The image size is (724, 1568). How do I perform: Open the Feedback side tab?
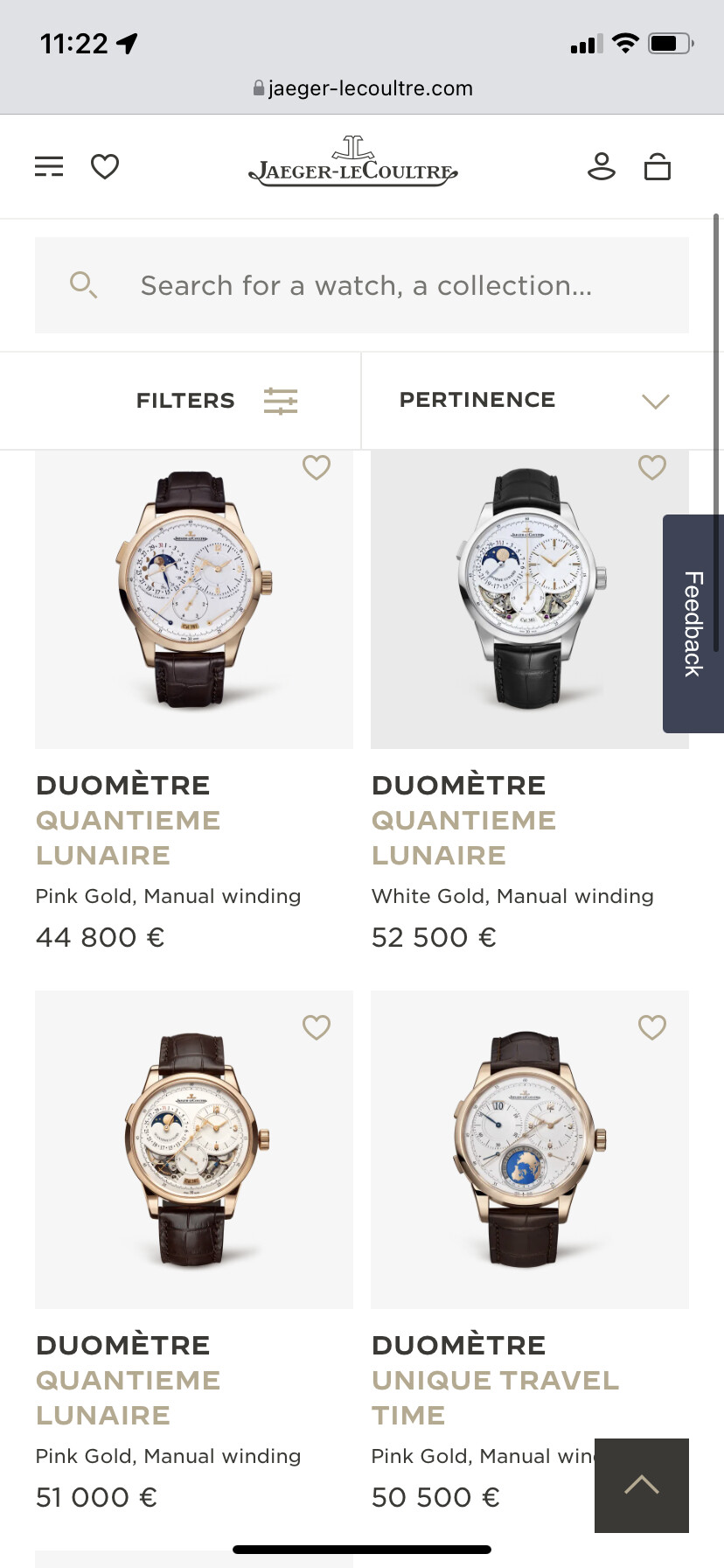[x=693, y=624]
